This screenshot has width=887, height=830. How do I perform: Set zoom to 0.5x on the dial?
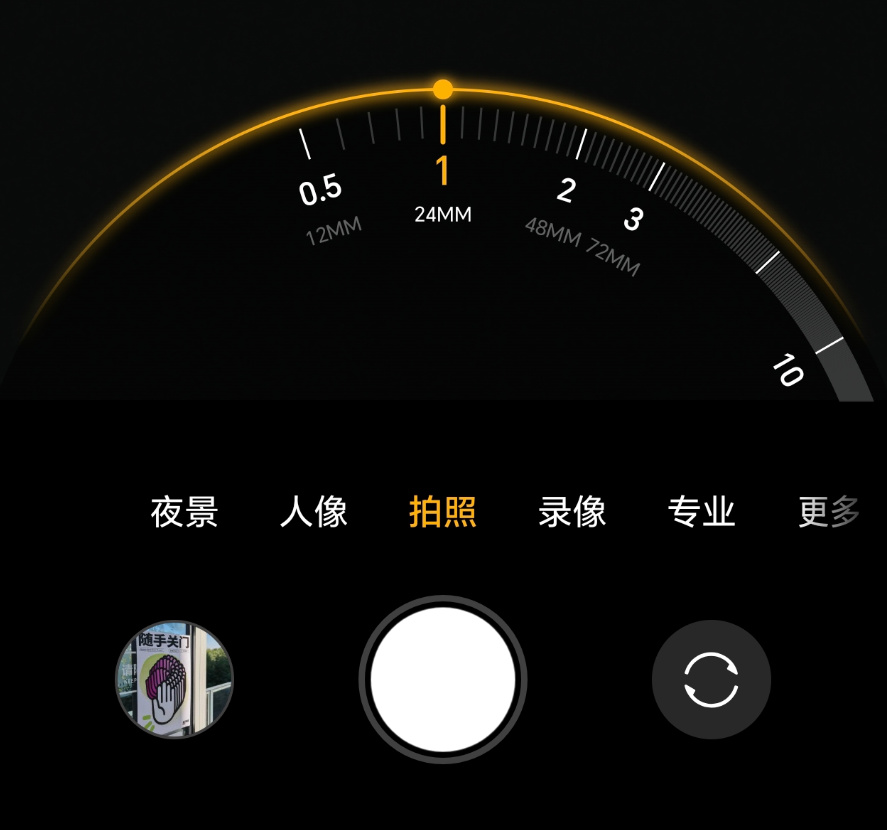coord(320,190)
